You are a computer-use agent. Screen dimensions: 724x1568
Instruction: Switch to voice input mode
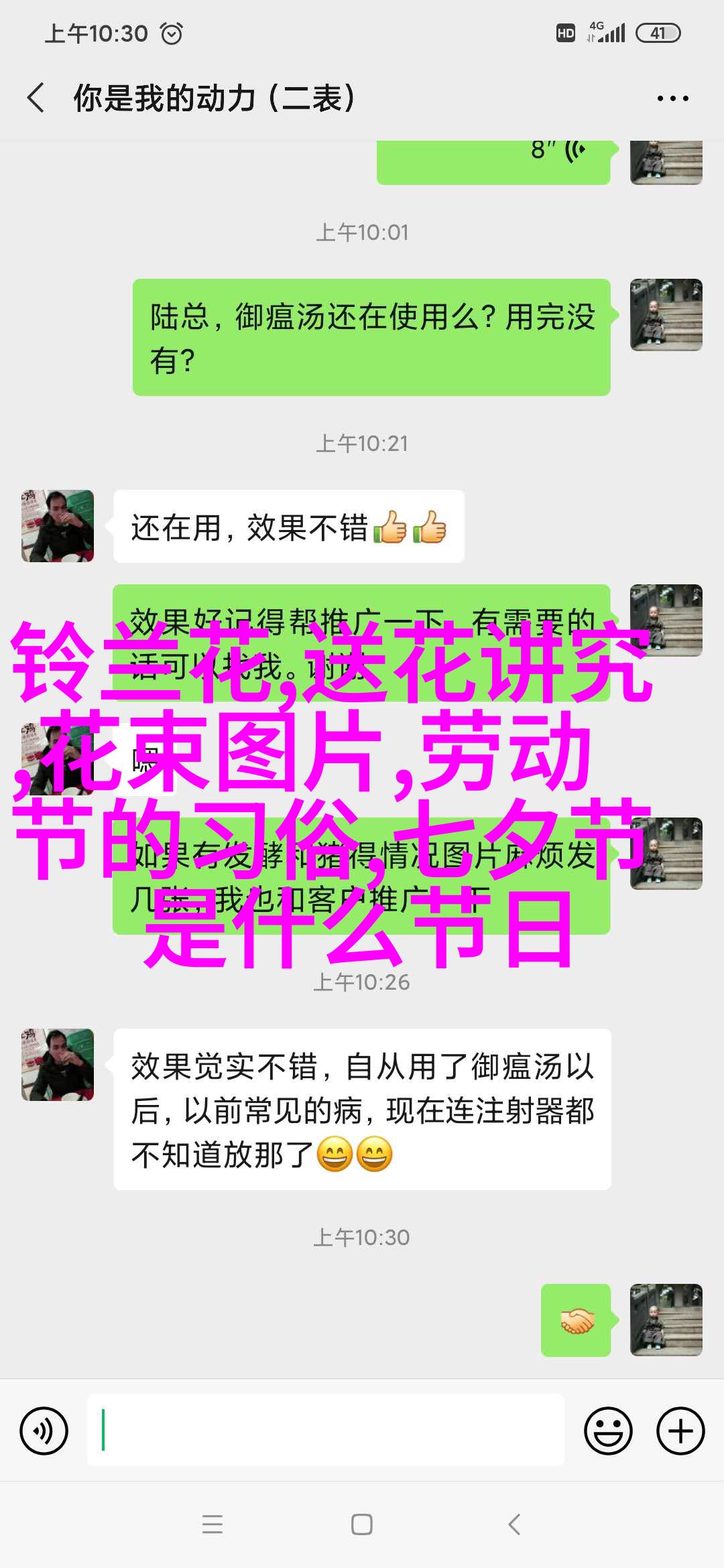[x=44, y=1431]
